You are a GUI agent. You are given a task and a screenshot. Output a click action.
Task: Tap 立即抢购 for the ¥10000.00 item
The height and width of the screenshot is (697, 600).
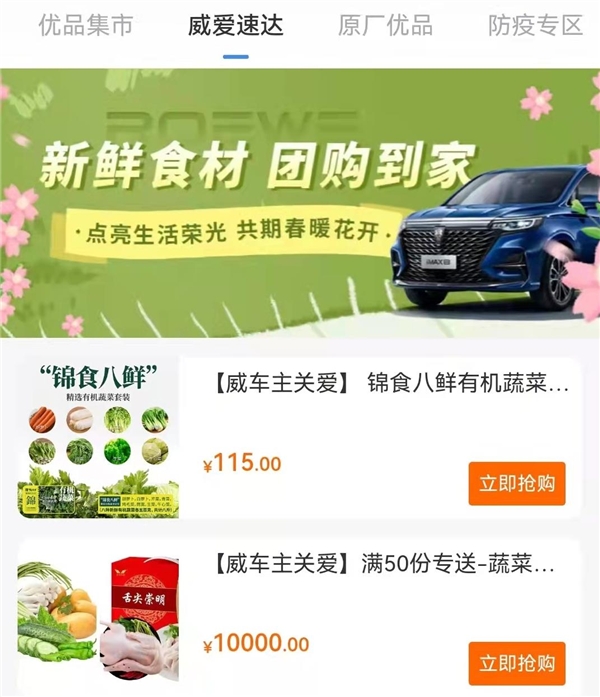[516, 664]
